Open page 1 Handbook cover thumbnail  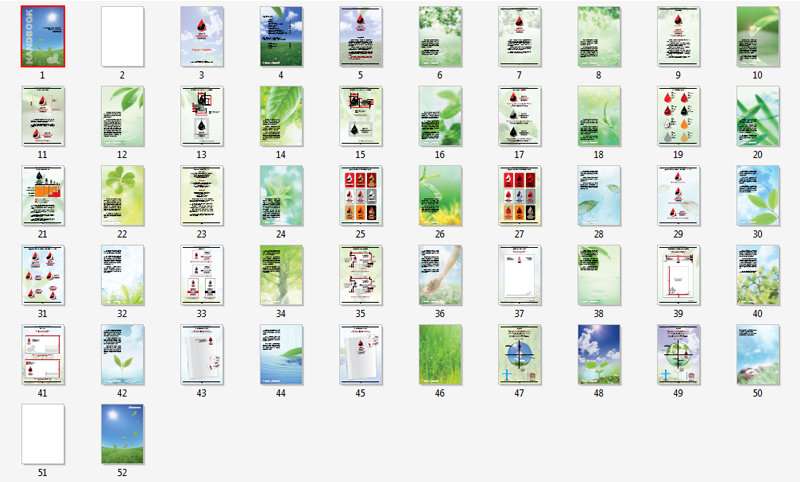coord(42,37)
